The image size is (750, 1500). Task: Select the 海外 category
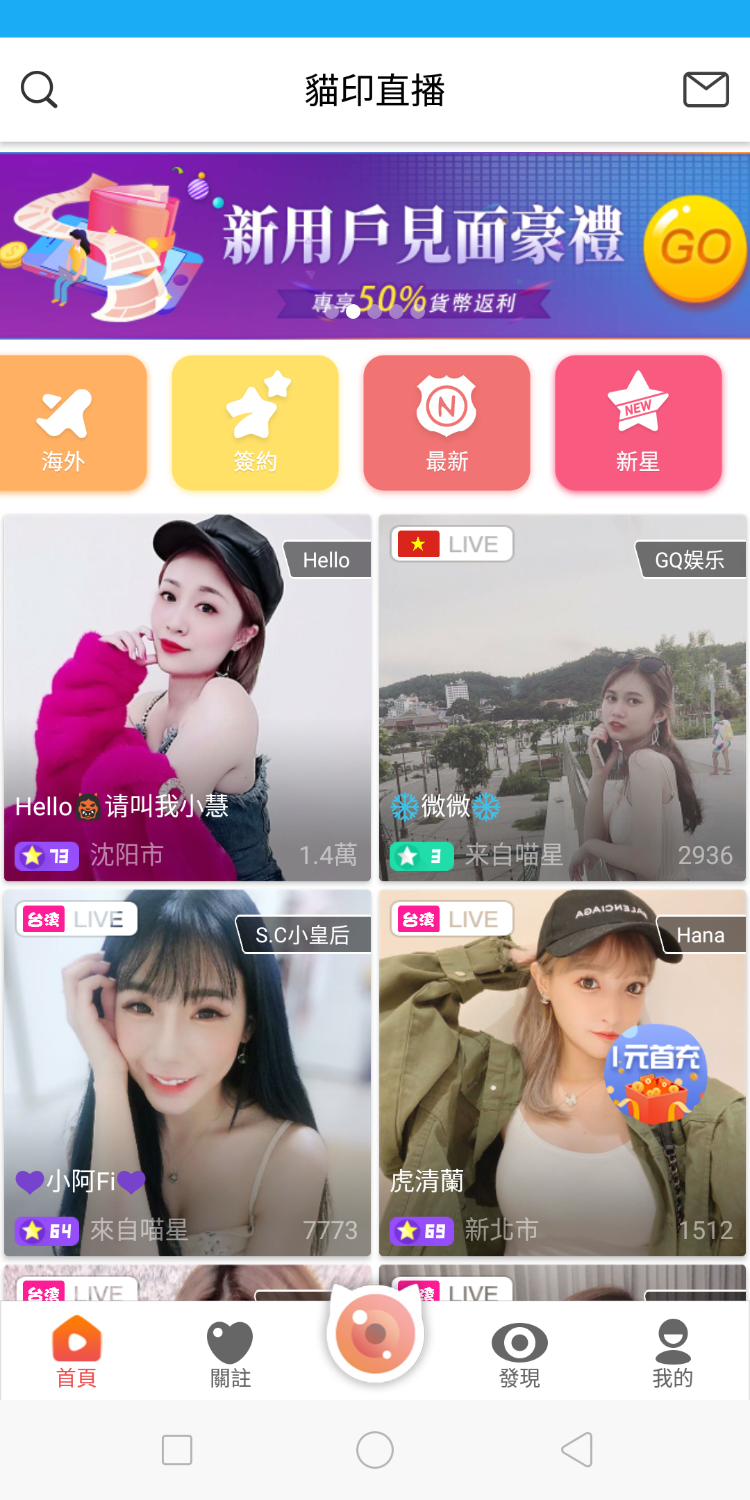pyautogui.click(x=66, y=423)
